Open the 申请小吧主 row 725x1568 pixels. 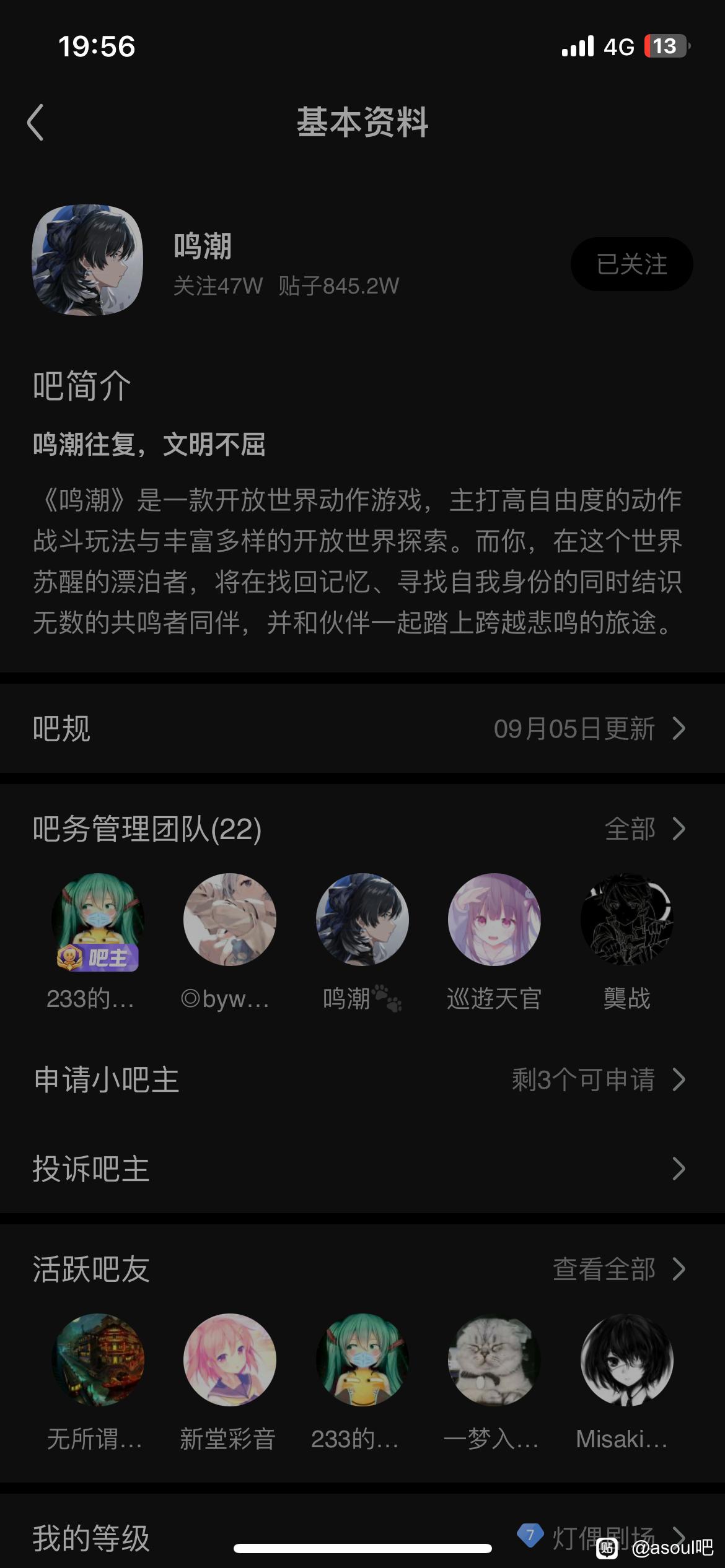(x=362, y=1080)
